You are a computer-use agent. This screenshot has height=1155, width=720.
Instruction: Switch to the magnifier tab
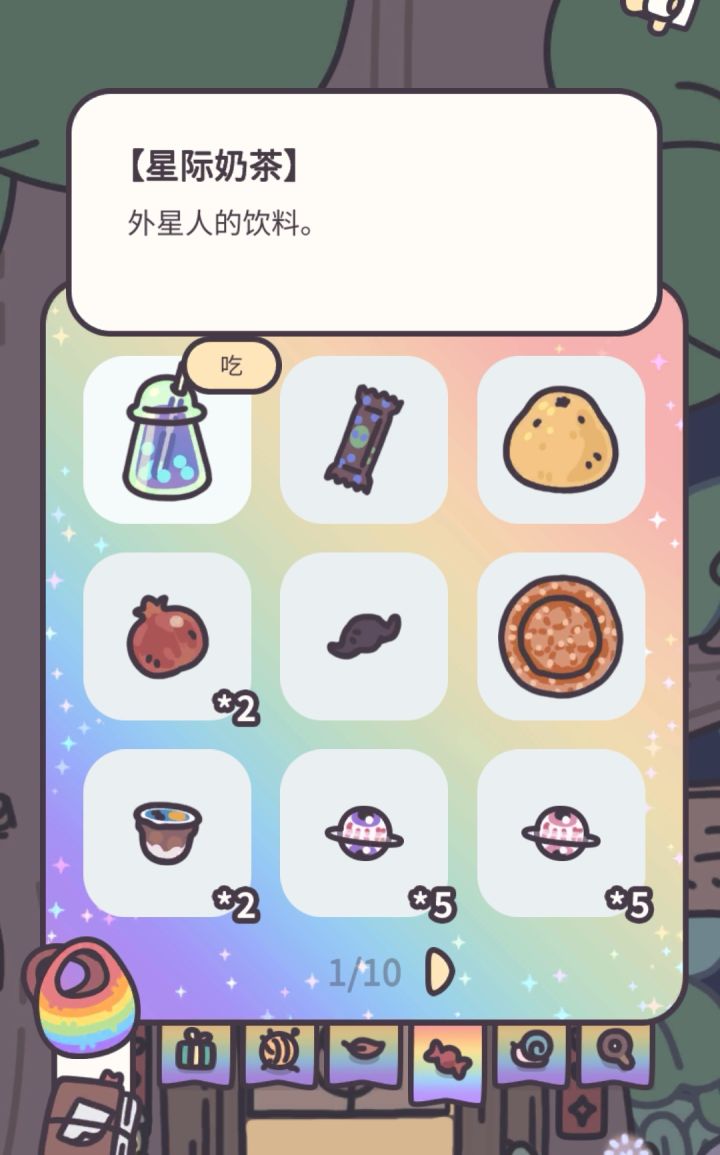[x=615, y=1053]
